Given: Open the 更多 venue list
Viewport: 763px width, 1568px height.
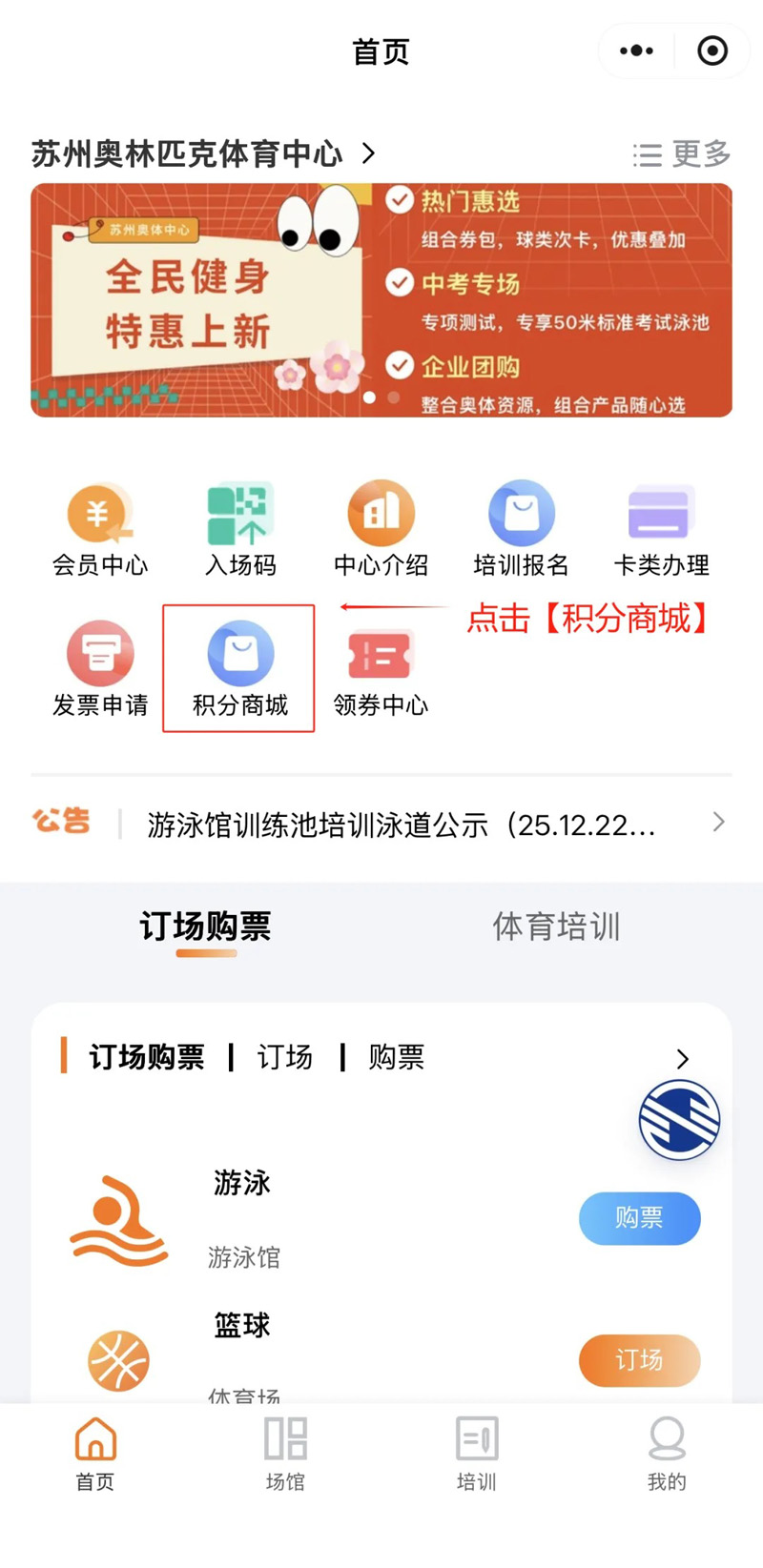Looking at the screenshot, I should coord(682,153).
